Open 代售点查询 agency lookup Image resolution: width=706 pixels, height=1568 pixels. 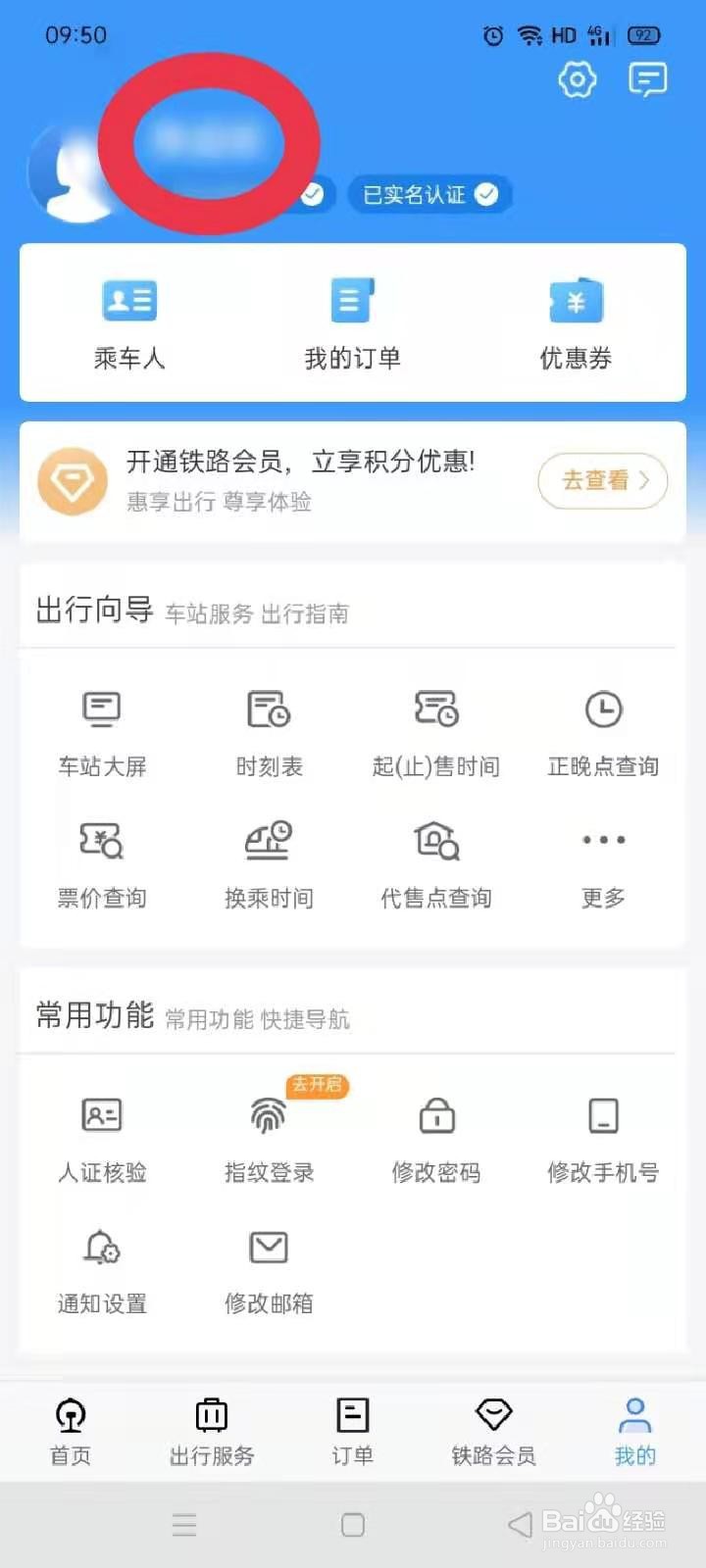[x=434, y=862]
